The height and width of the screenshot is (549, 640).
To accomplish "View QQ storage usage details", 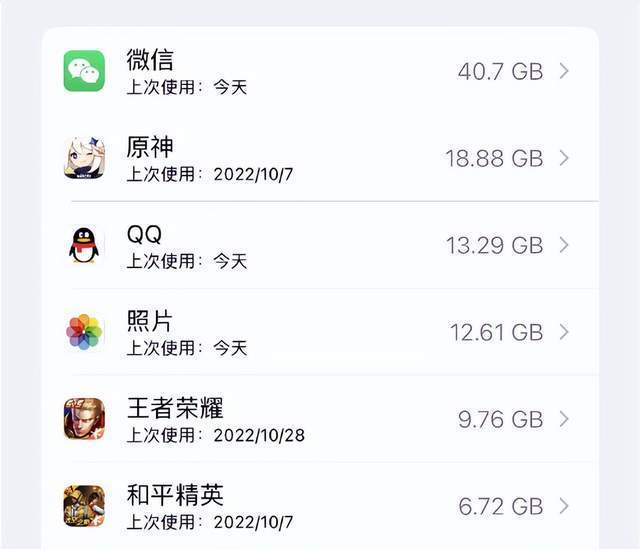I will pos(320,245).
